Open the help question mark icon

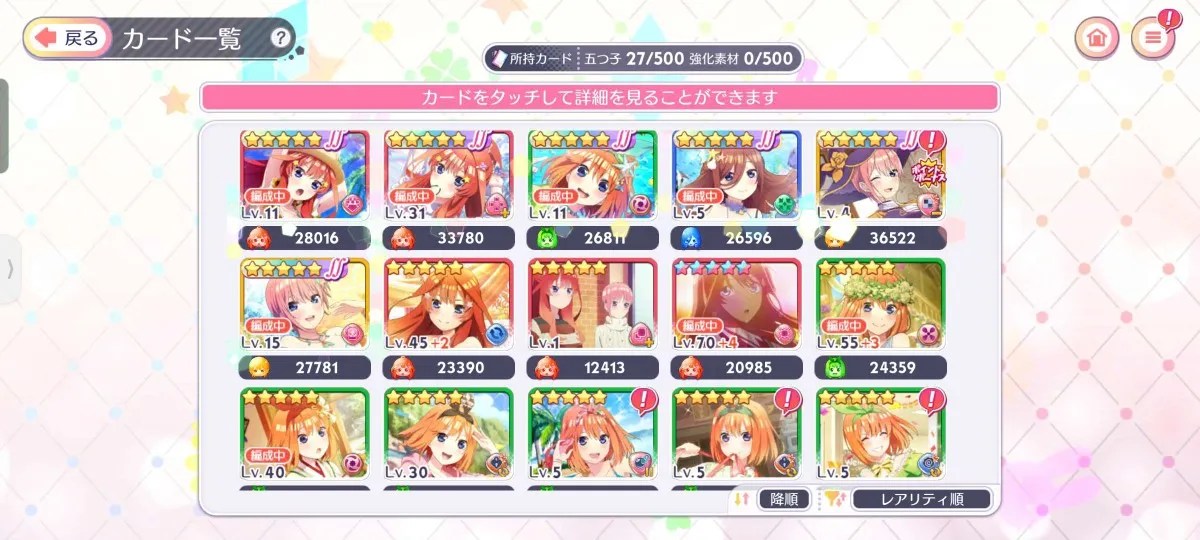click(x=281, y=38)
